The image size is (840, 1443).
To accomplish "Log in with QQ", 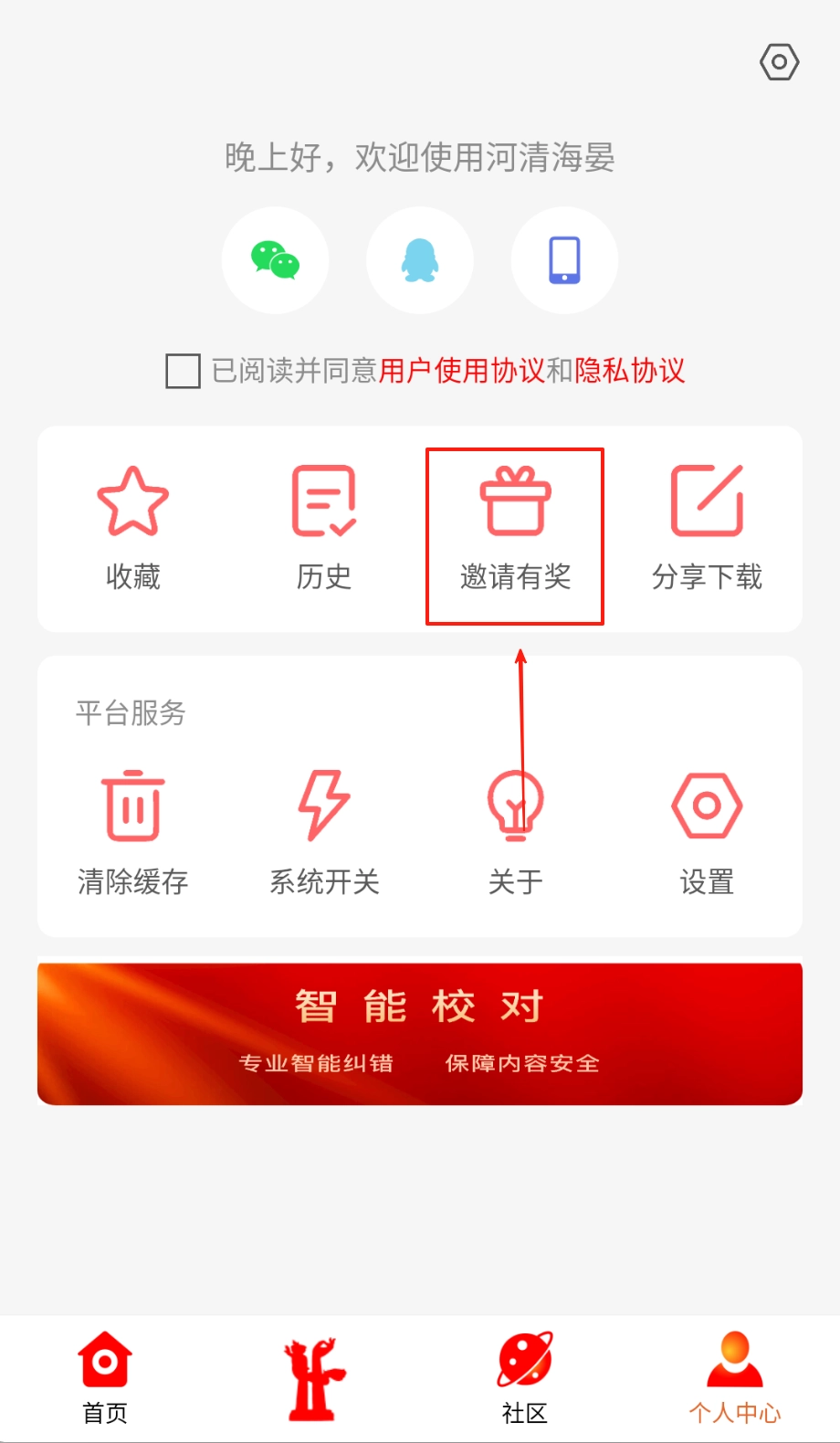I will point(420,260).
